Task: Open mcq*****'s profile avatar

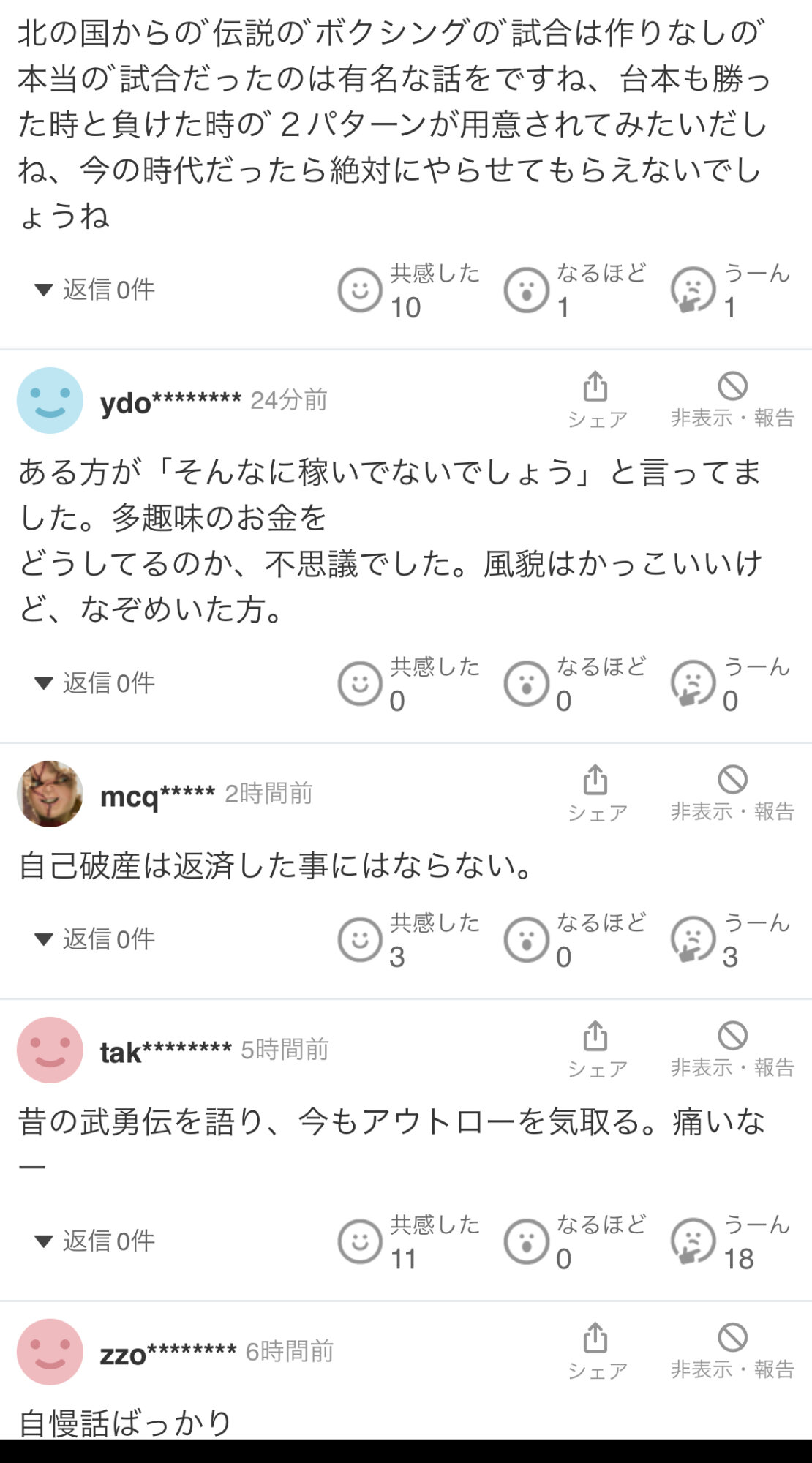Action: [x=50, y=794]
